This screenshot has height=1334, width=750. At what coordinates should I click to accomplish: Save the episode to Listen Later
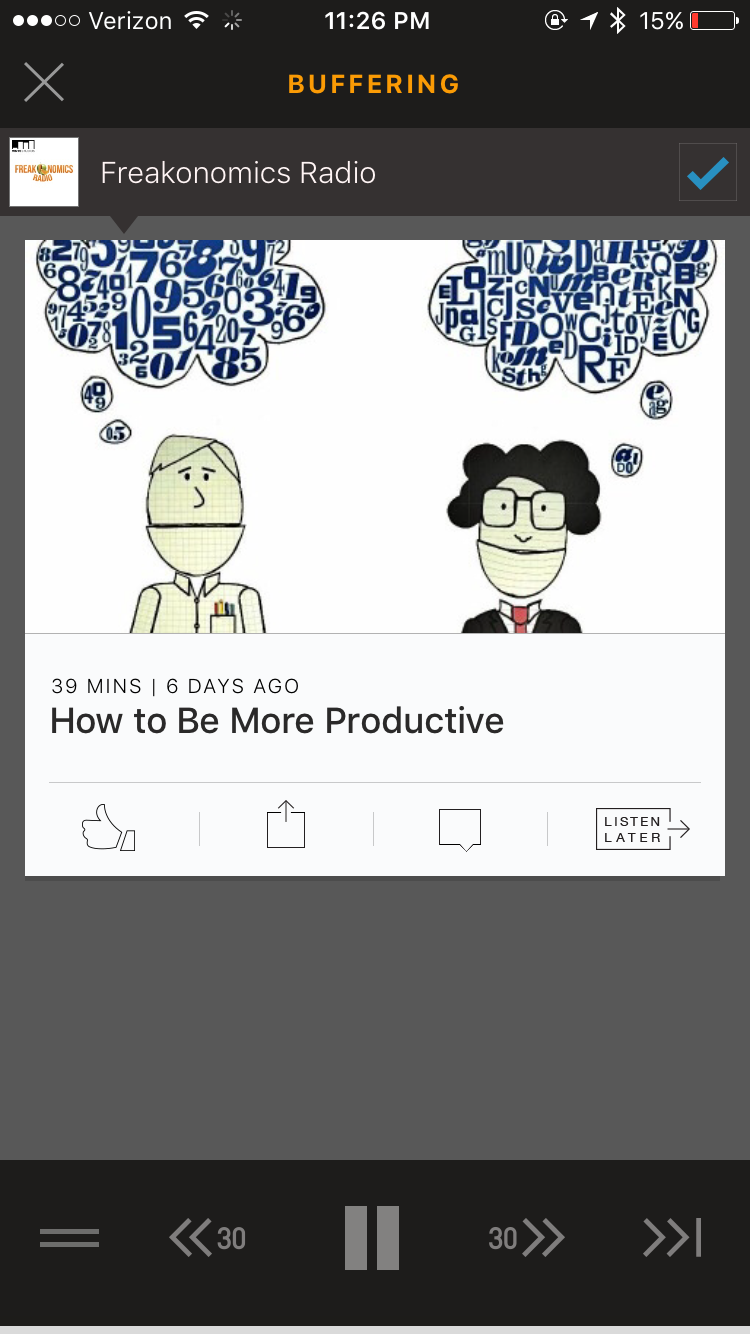pyautogui.click(x=643, y=829)
